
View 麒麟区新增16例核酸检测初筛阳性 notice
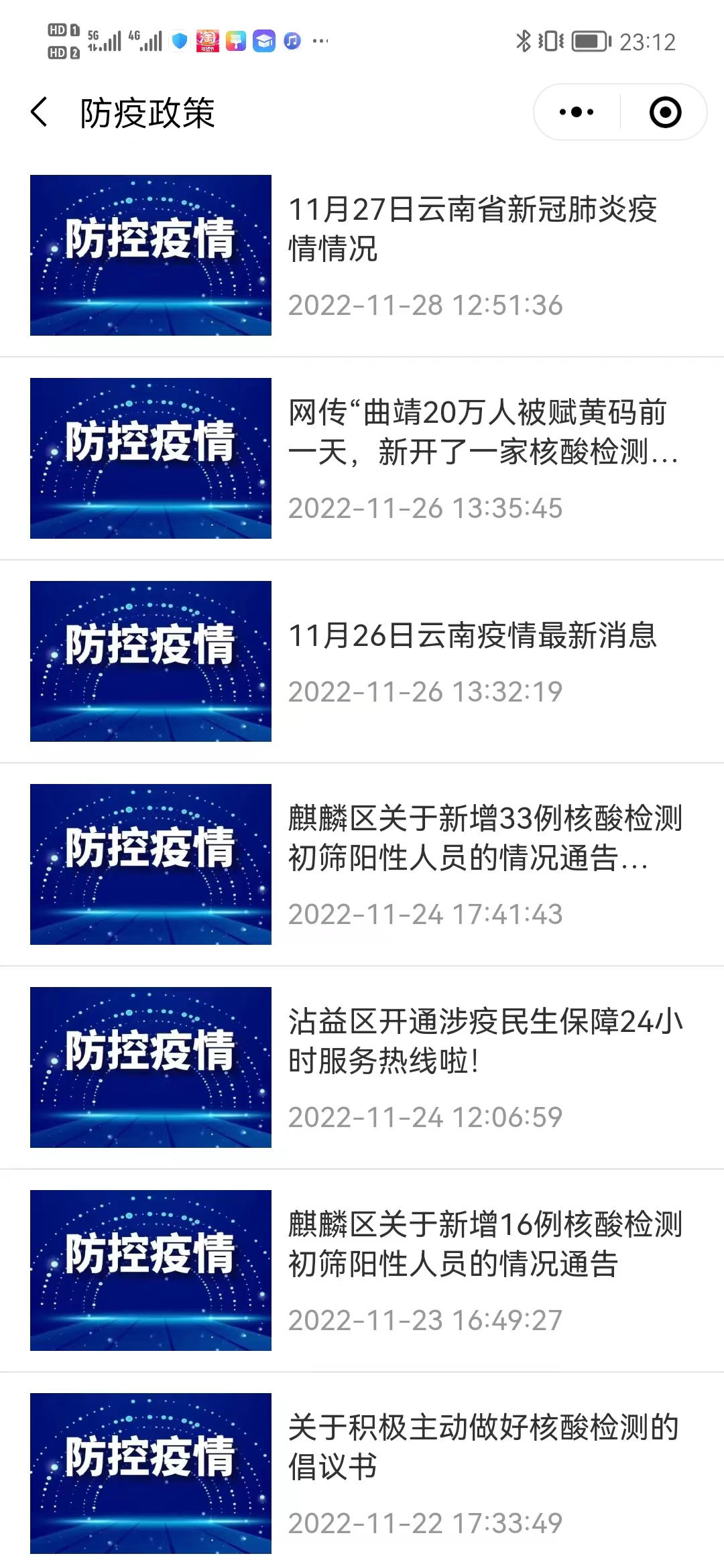484,1244
